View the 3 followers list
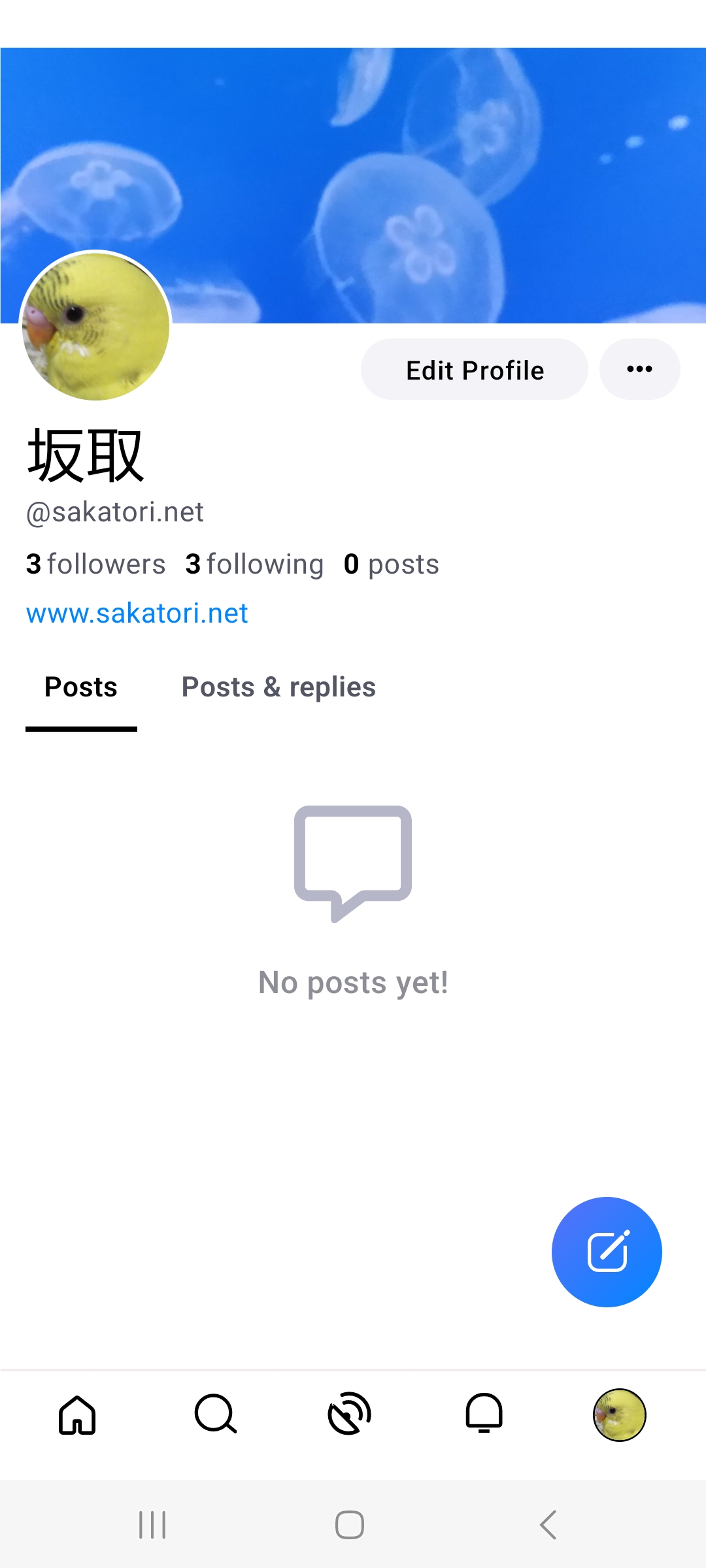The width and height of the screenshot is (706, 1568). (x=95, y=564)
